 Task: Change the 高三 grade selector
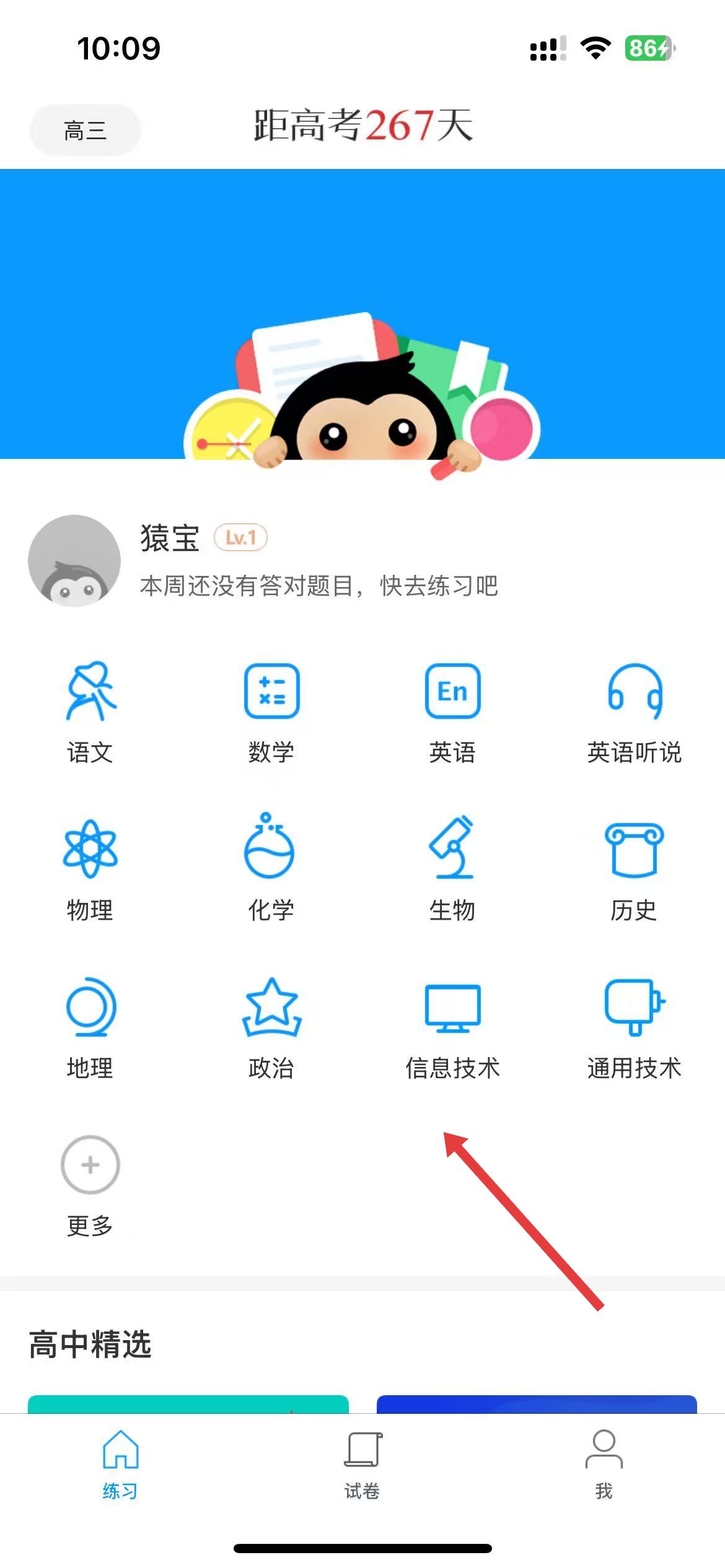[85, 130]
